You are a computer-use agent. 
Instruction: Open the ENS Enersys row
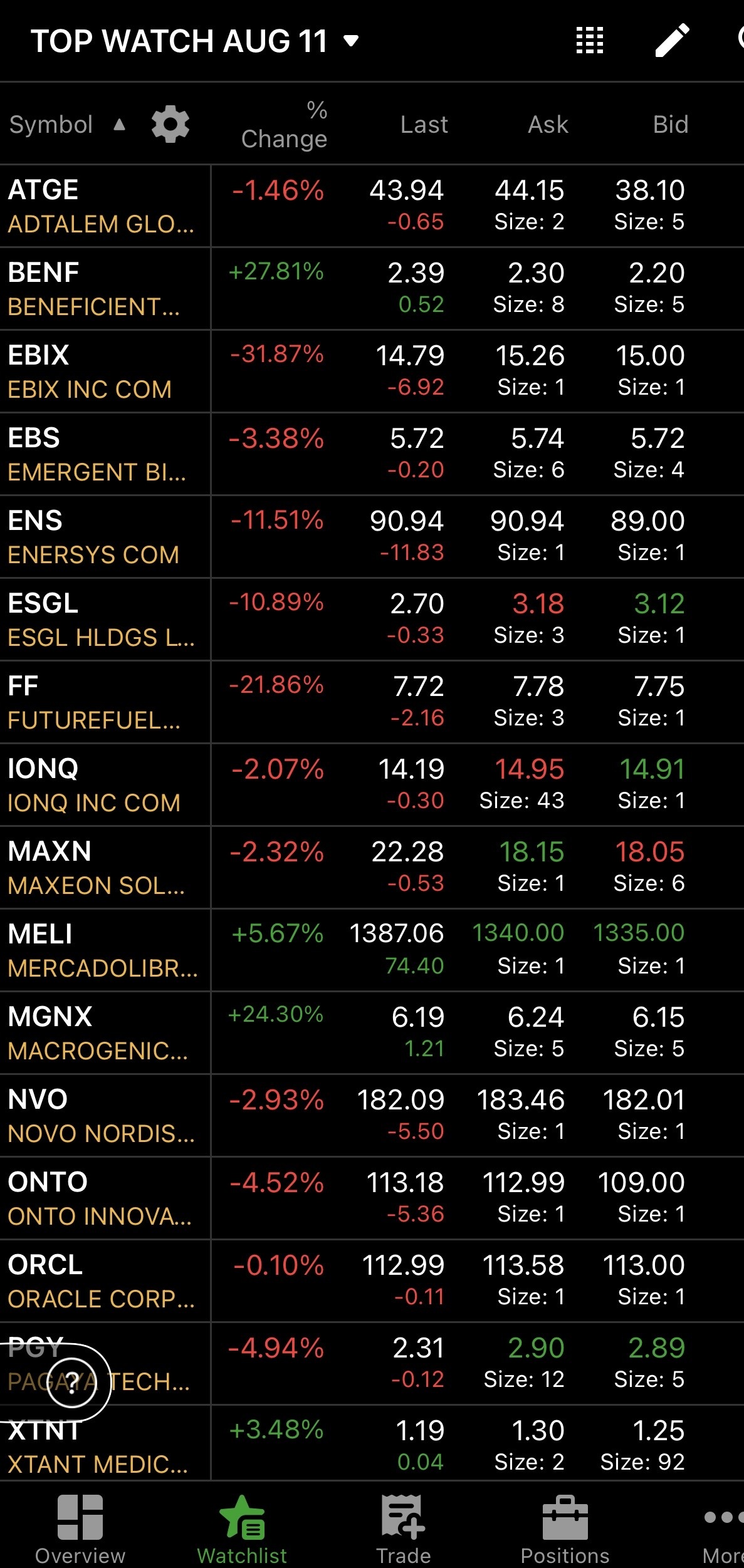(x=372, y=537)
